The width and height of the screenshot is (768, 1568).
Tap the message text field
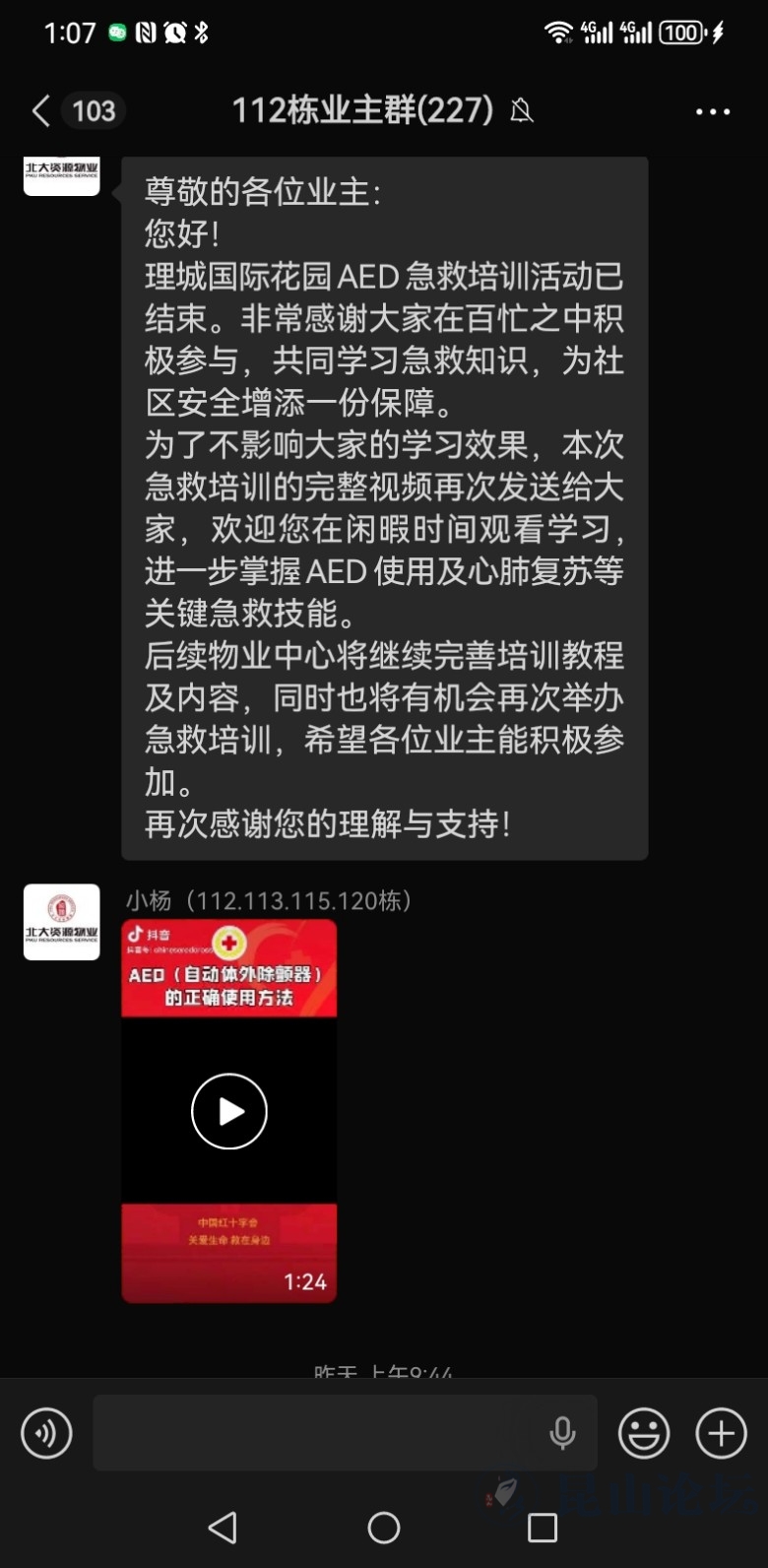coord(315,1433)
